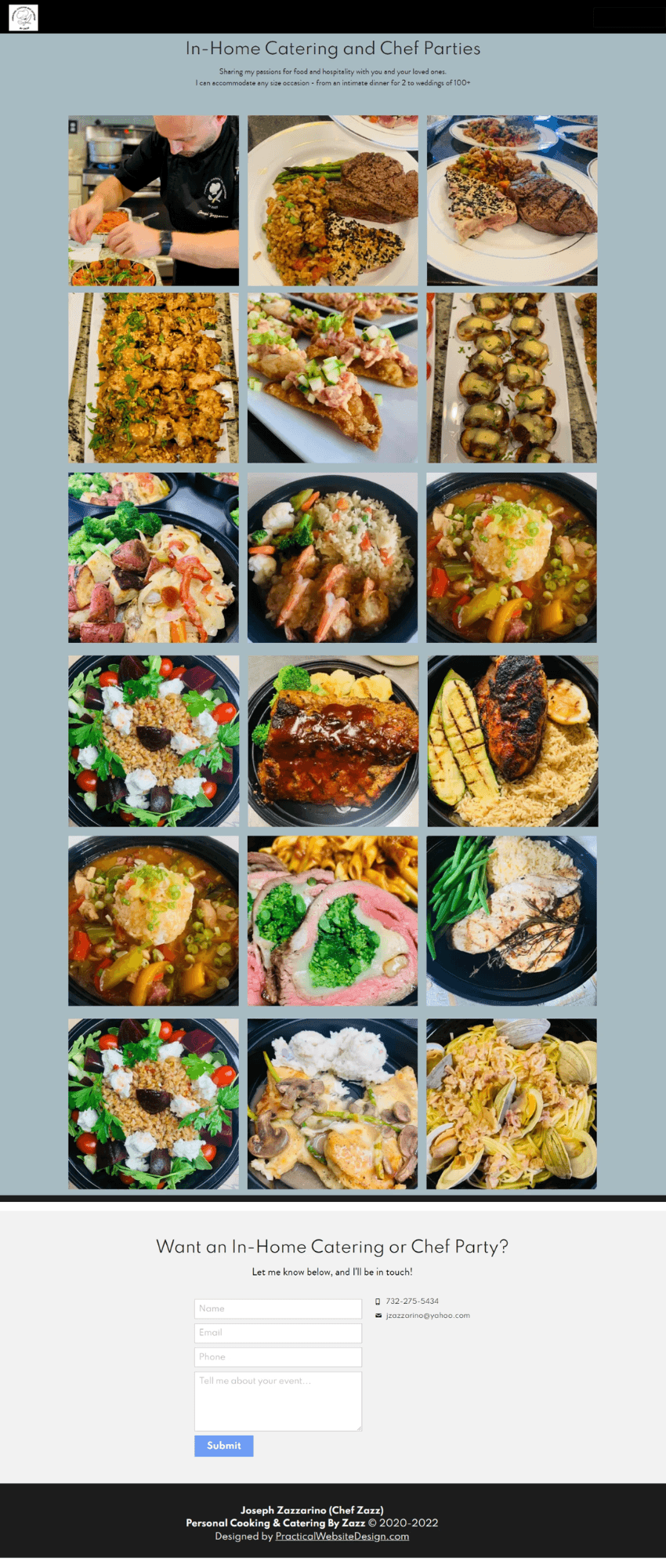Open the PracticalWebsiteDesign.com link
The height and width of the screenshot is (1568, 666).
pos(342,1536)
